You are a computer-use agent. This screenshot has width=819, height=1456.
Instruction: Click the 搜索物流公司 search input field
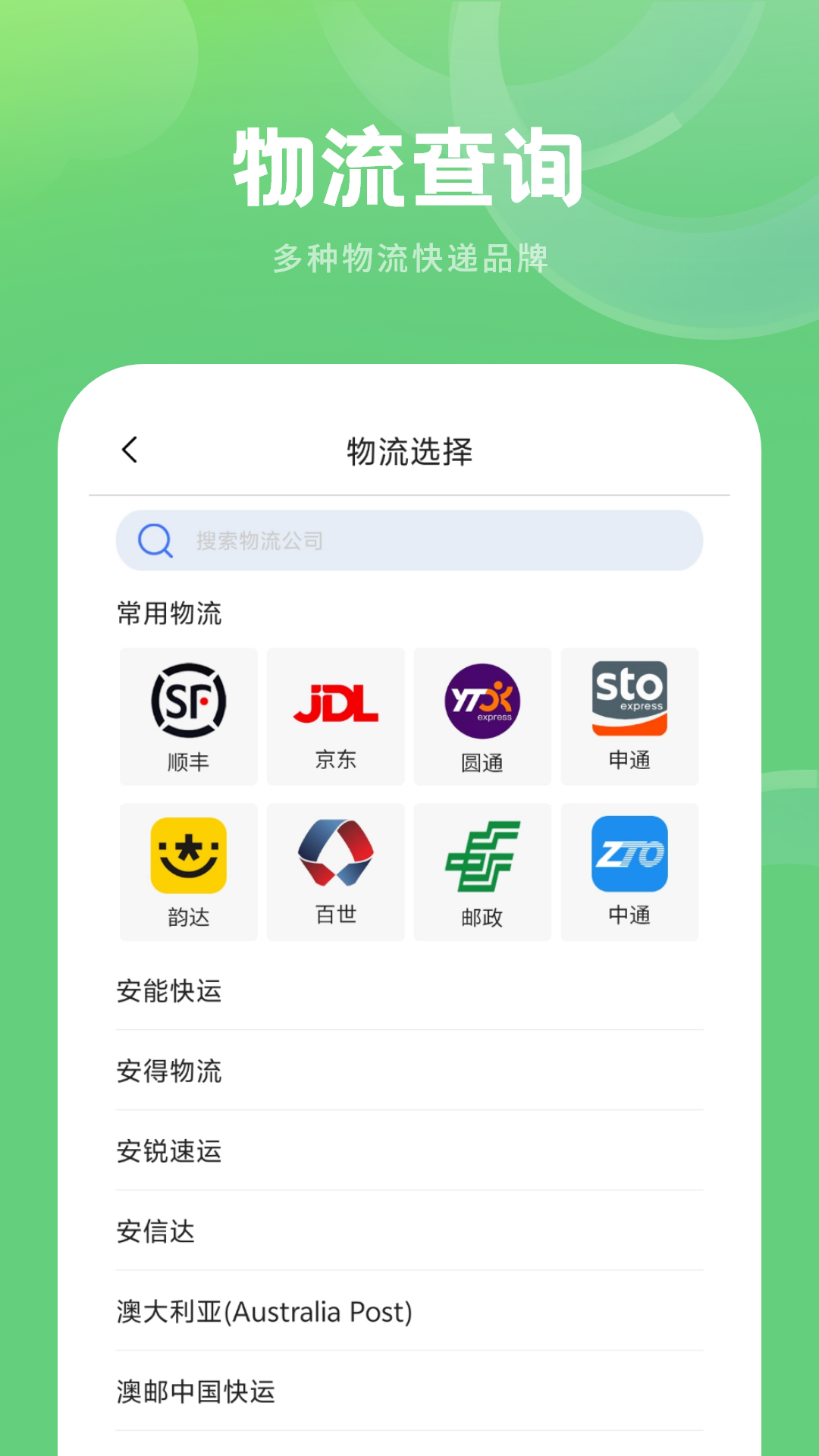coord(409,540)
